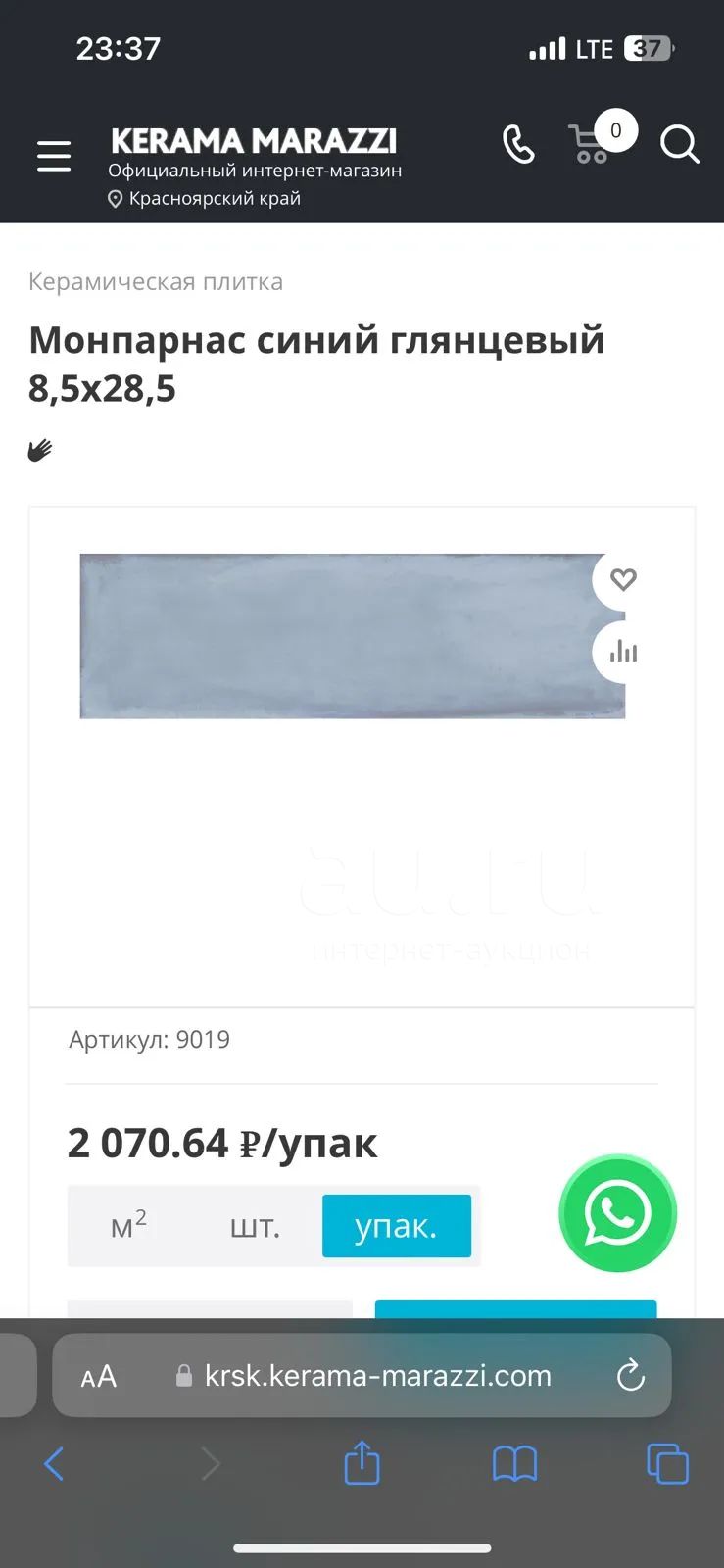Viewport: 724px width, 1568px height.
Task: Go back in Safari
Action: click(54, 1464)
